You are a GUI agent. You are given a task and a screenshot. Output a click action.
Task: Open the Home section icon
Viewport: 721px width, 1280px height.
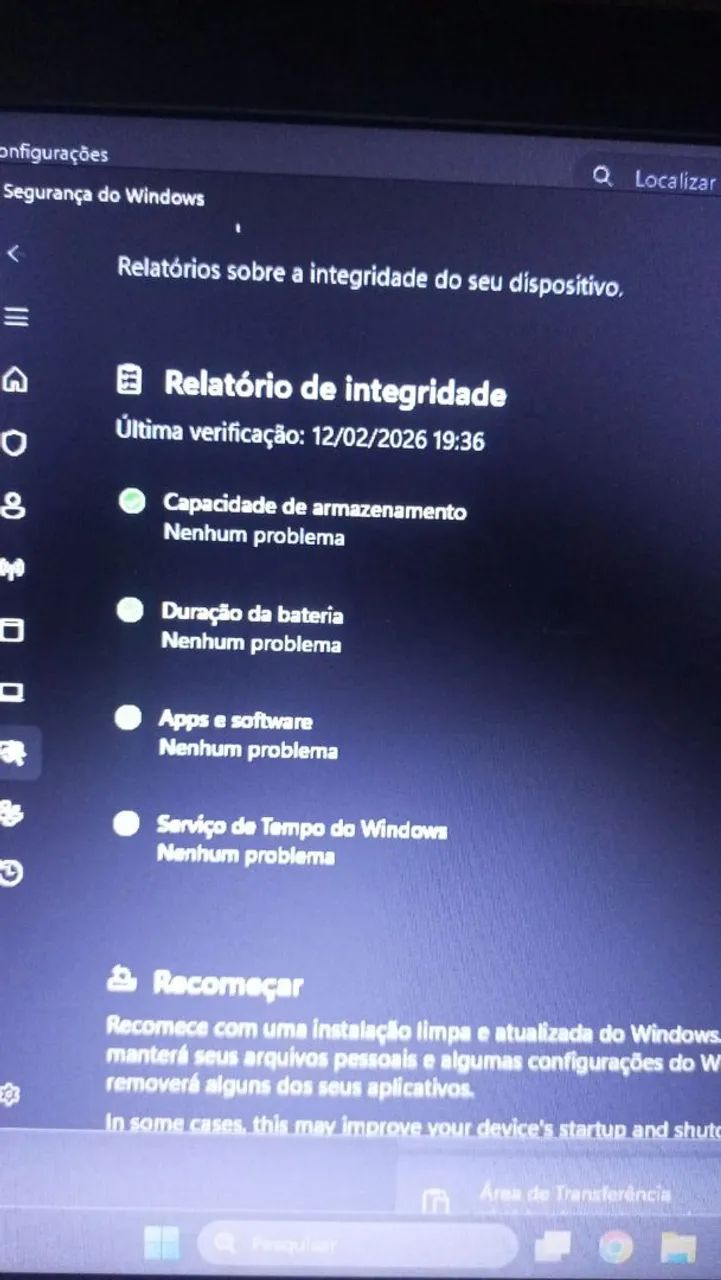pyautogui.click(x=14, y=380)
